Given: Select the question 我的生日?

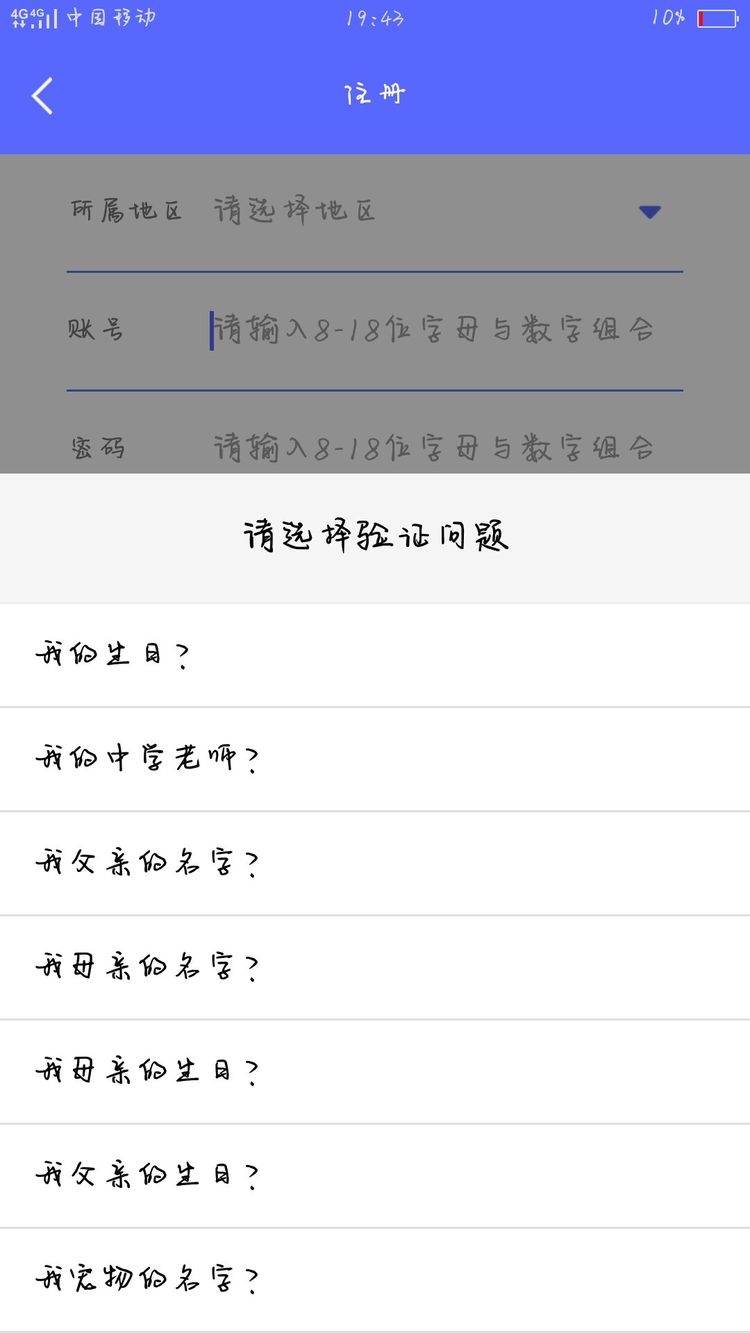Looking at the screenshot, I should pyautogui.click(x=375, y=655).
